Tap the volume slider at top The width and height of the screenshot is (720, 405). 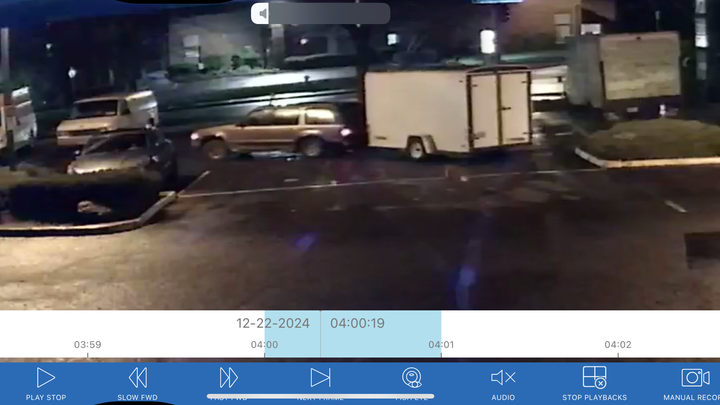[x=320, y=13]
